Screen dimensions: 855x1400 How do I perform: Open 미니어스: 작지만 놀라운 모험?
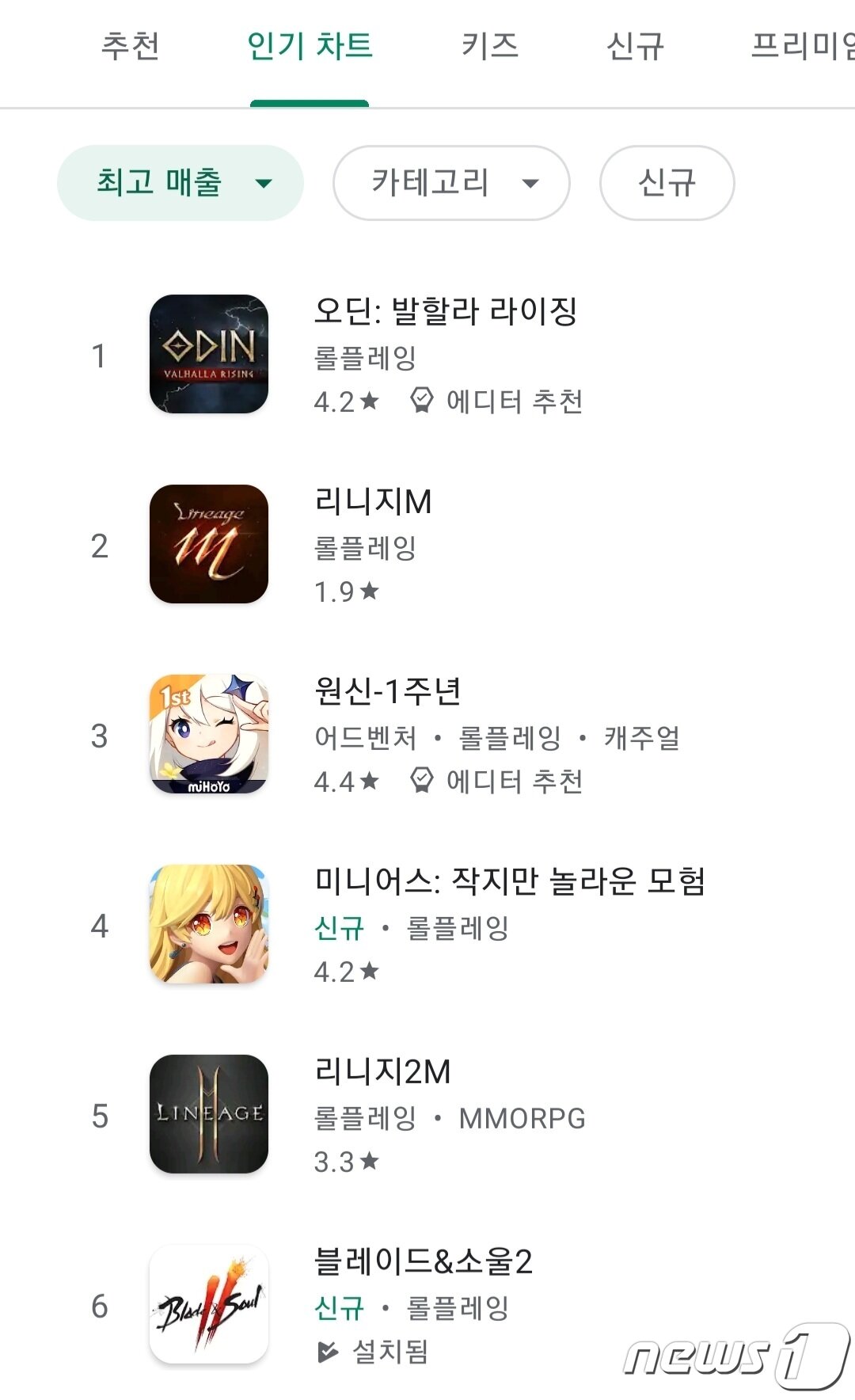click(x=509, y=881)
